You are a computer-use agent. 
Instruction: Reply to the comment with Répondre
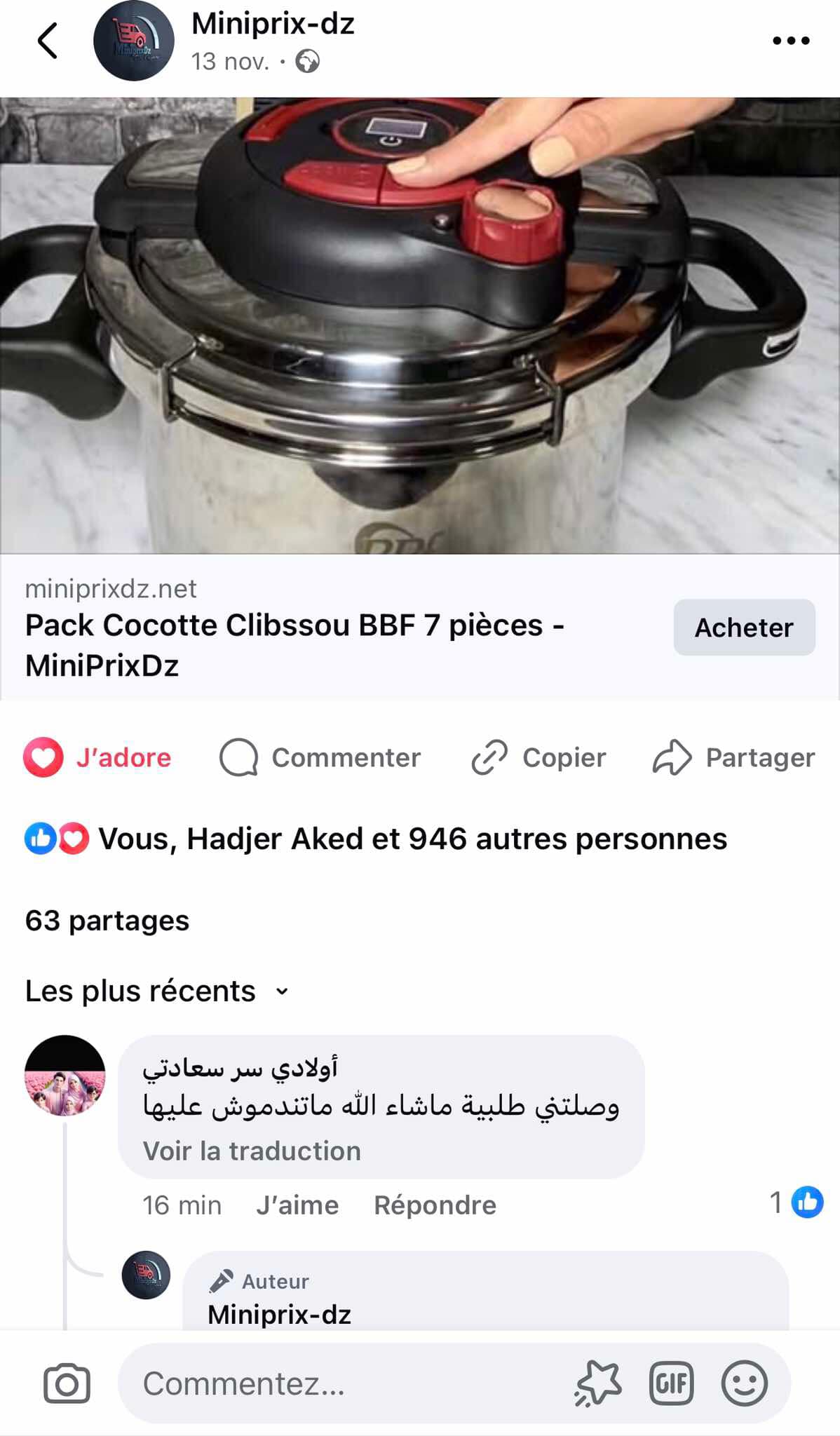click(435, 1205)
